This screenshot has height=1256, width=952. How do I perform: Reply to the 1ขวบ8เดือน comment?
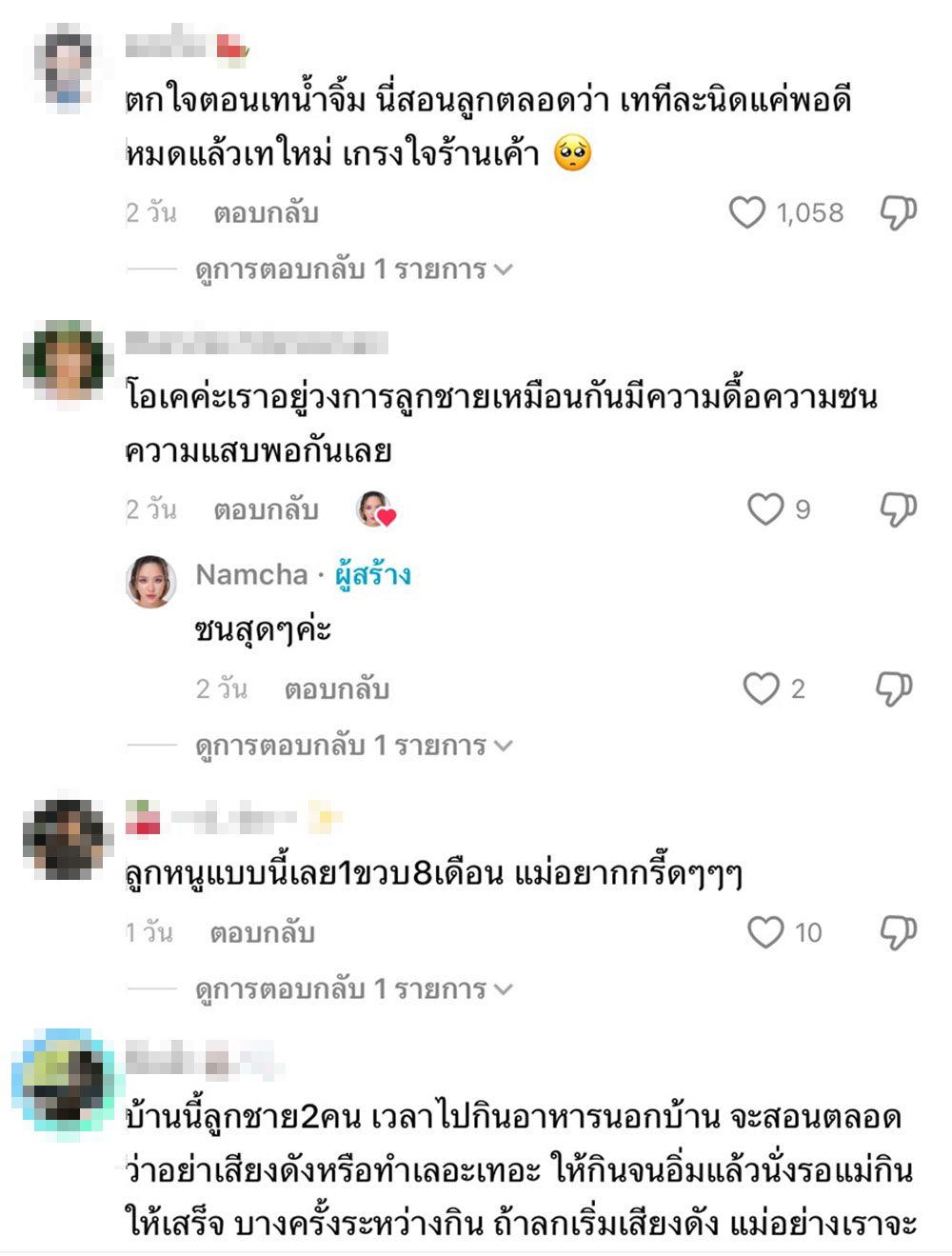[x=263, y=932]
